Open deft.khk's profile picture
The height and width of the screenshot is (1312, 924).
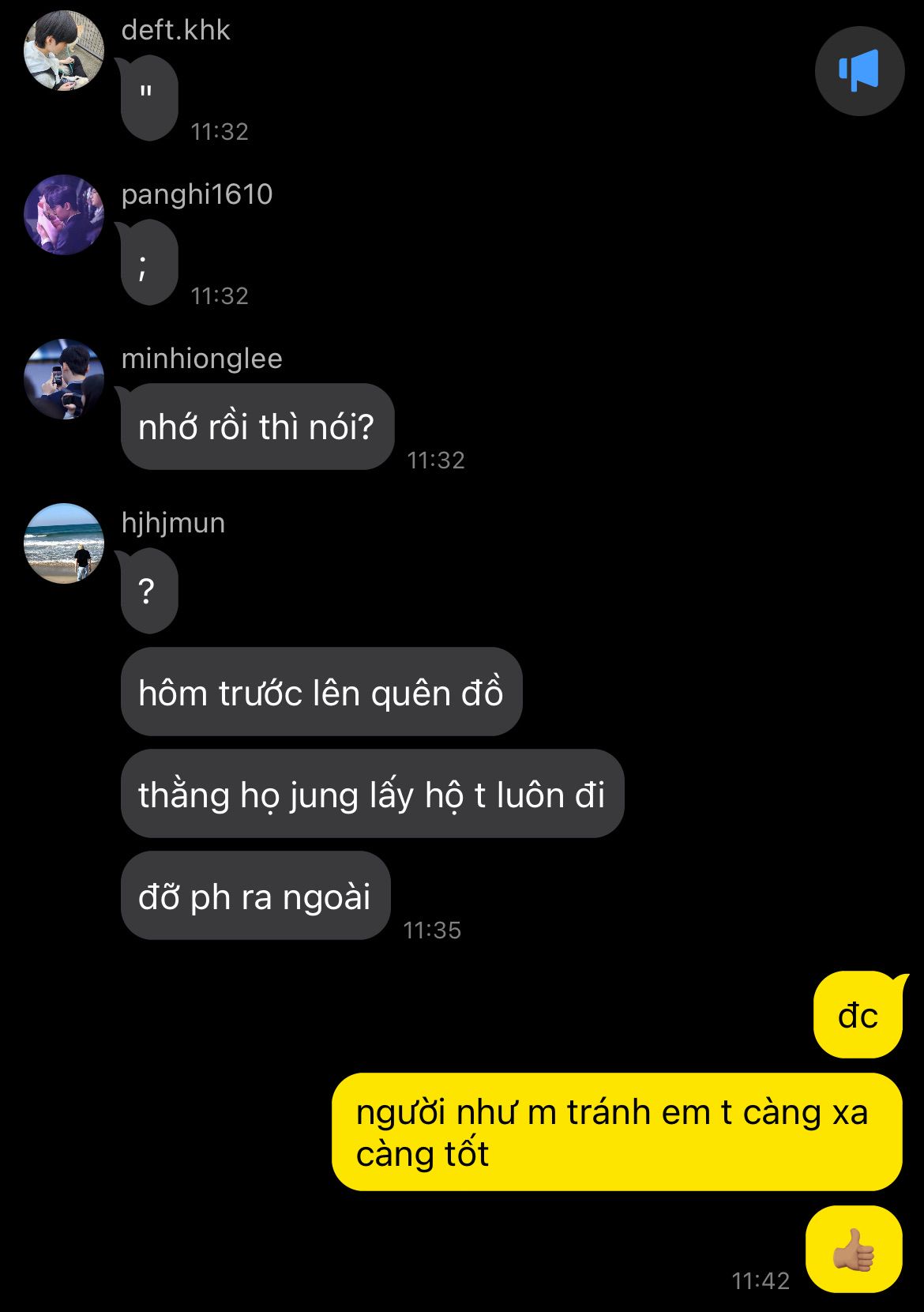click(x=64, y=51)
